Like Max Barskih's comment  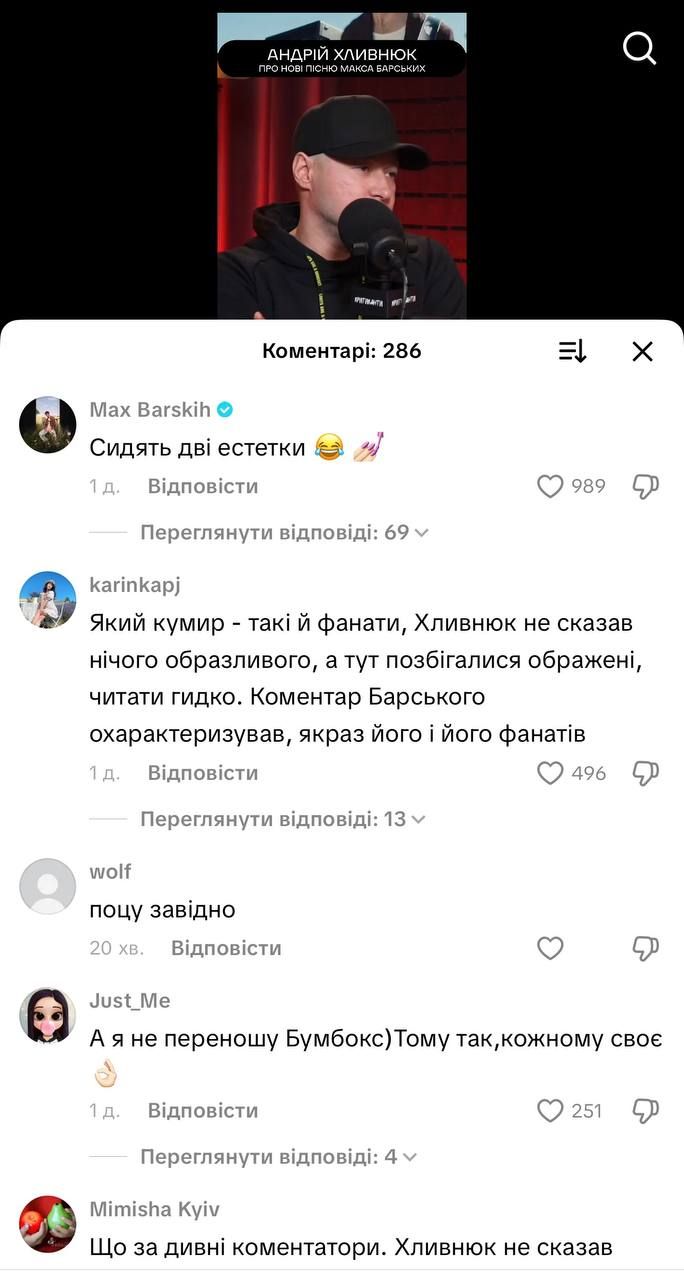(x=551, y=486)
